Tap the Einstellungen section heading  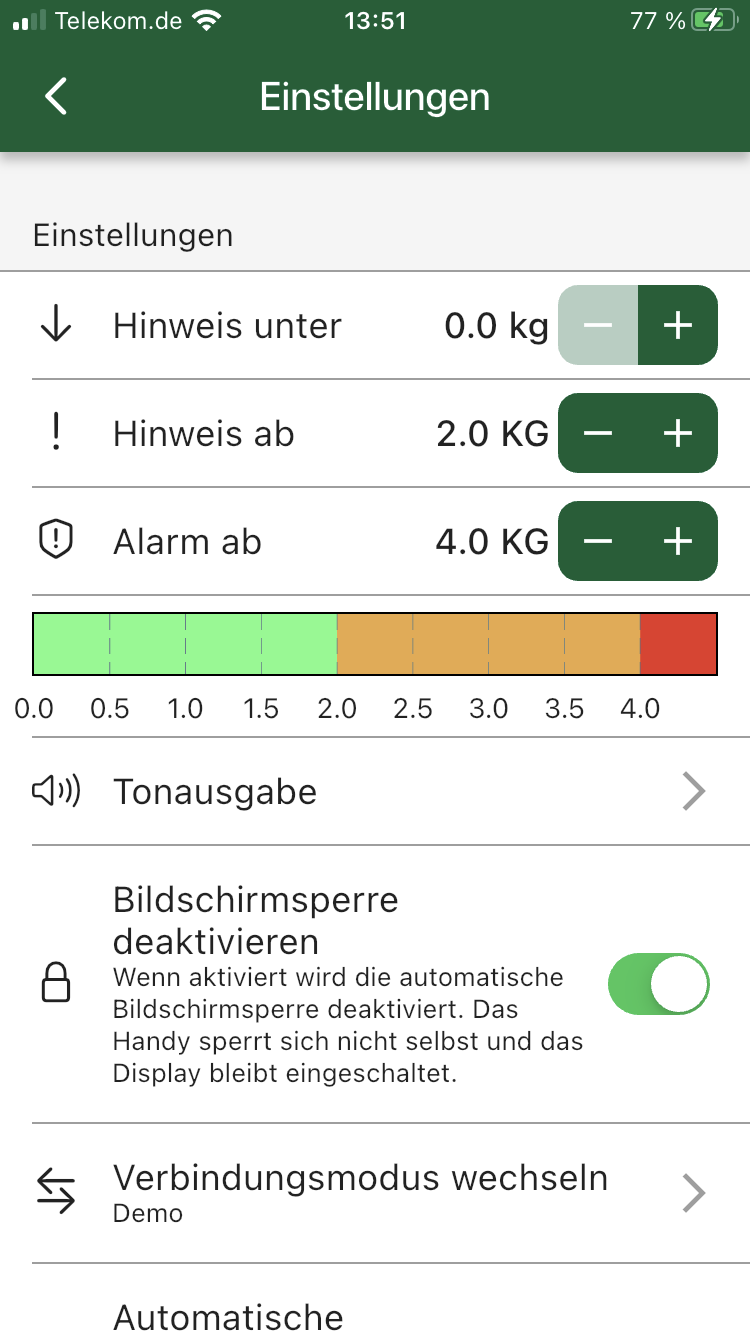[133, 235]
